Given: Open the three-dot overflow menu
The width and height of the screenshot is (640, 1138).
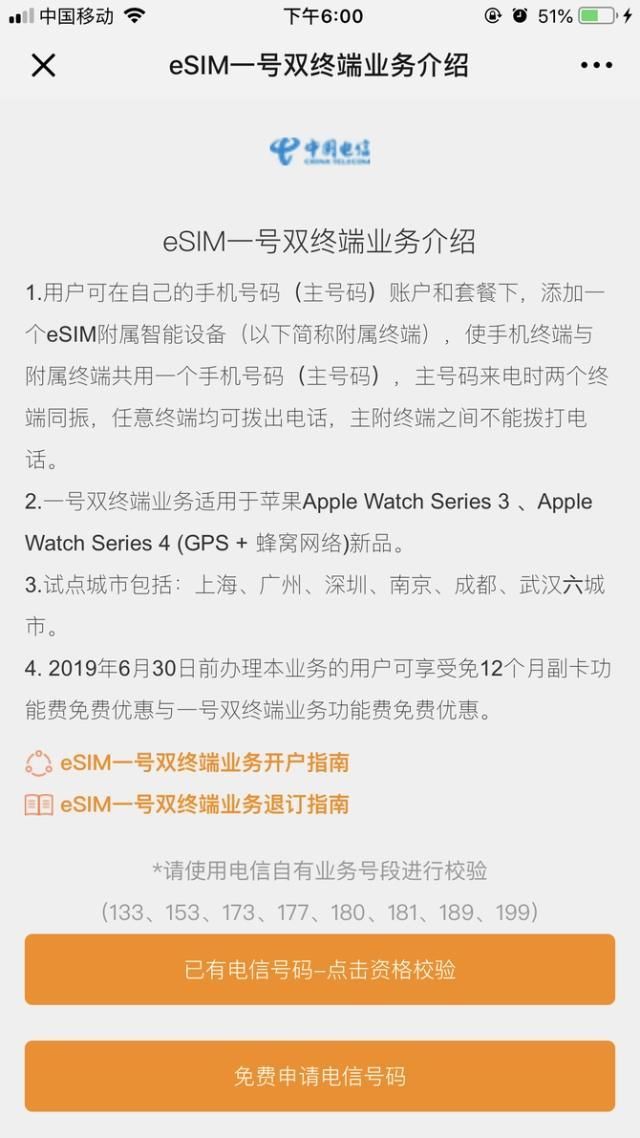Looking at the screenshot, I should pyautogui.click(x=596, y=66).
